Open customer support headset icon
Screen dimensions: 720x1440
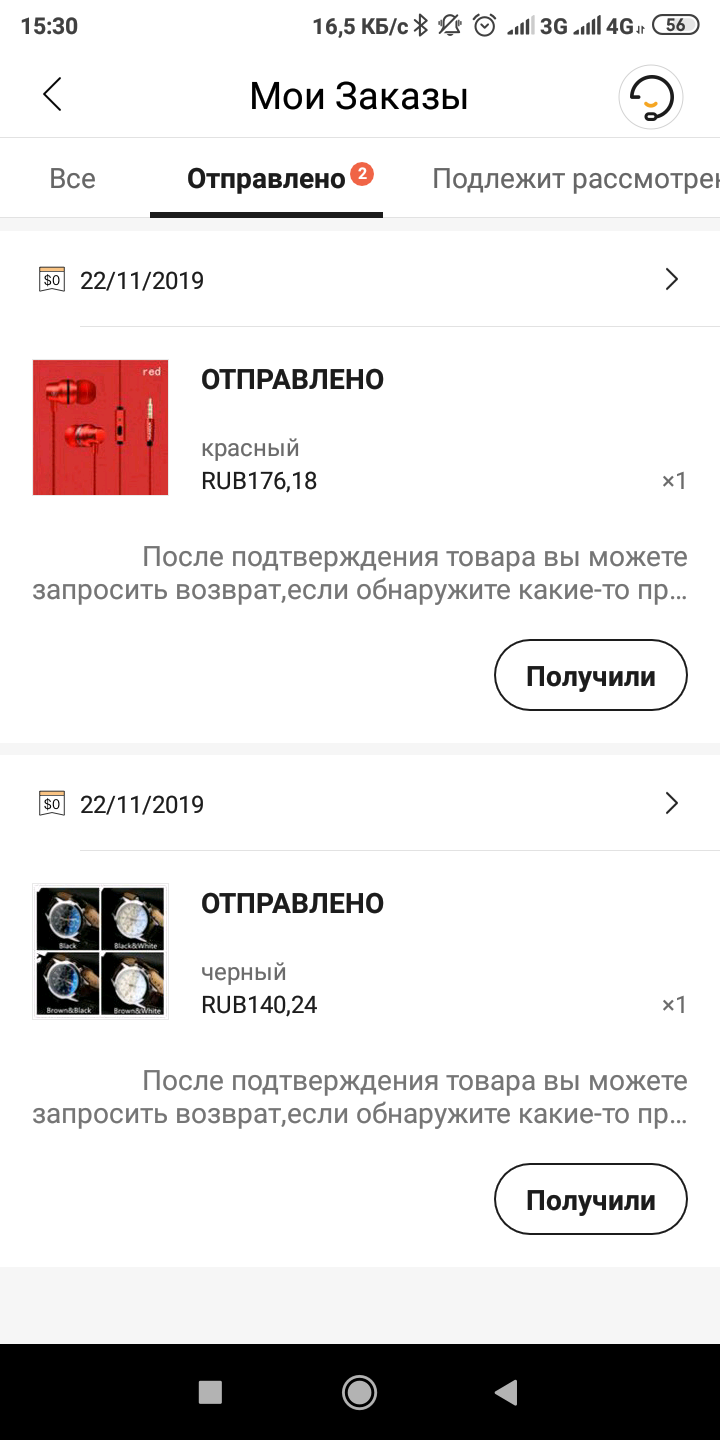click(x=651, y=97)
